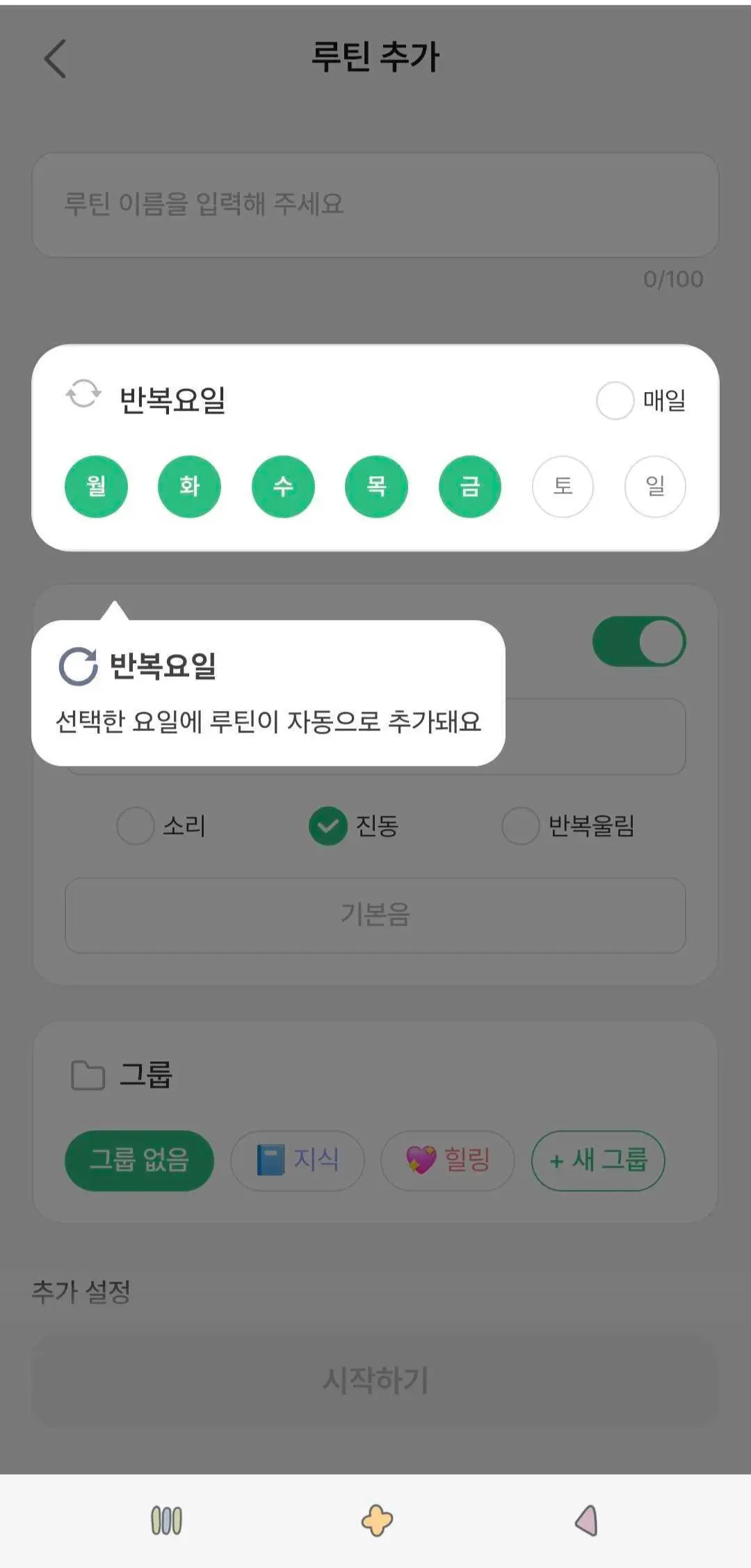Viewport: 751px width, 1568px height.
Task: Toggle 수 (Wednesday) repeat day
Action: tap(283, 487)
